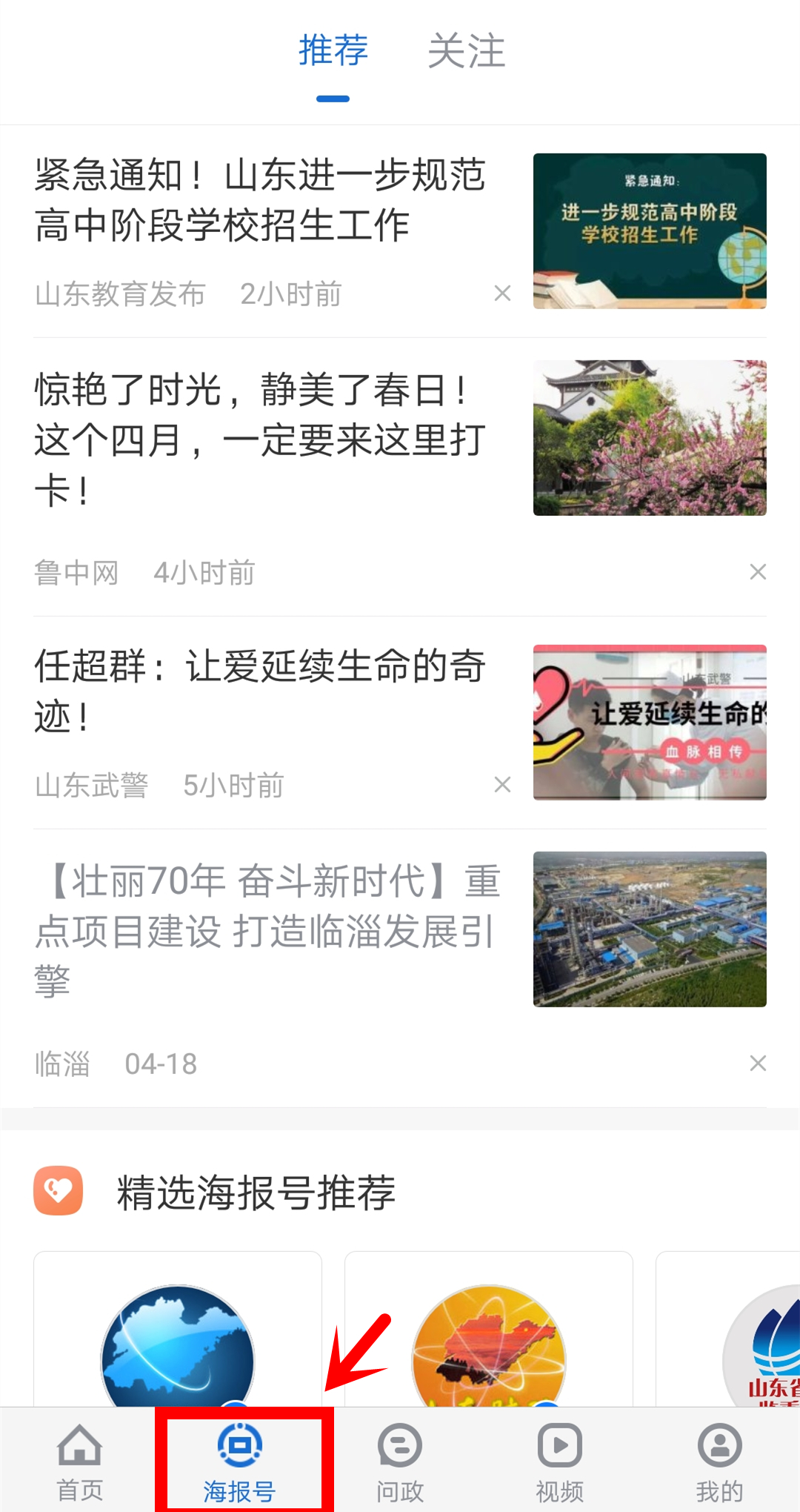Select the 推荐 tab
This screenshot has width=800, height=1512.
pyautogui.click(x=333, y=52)
